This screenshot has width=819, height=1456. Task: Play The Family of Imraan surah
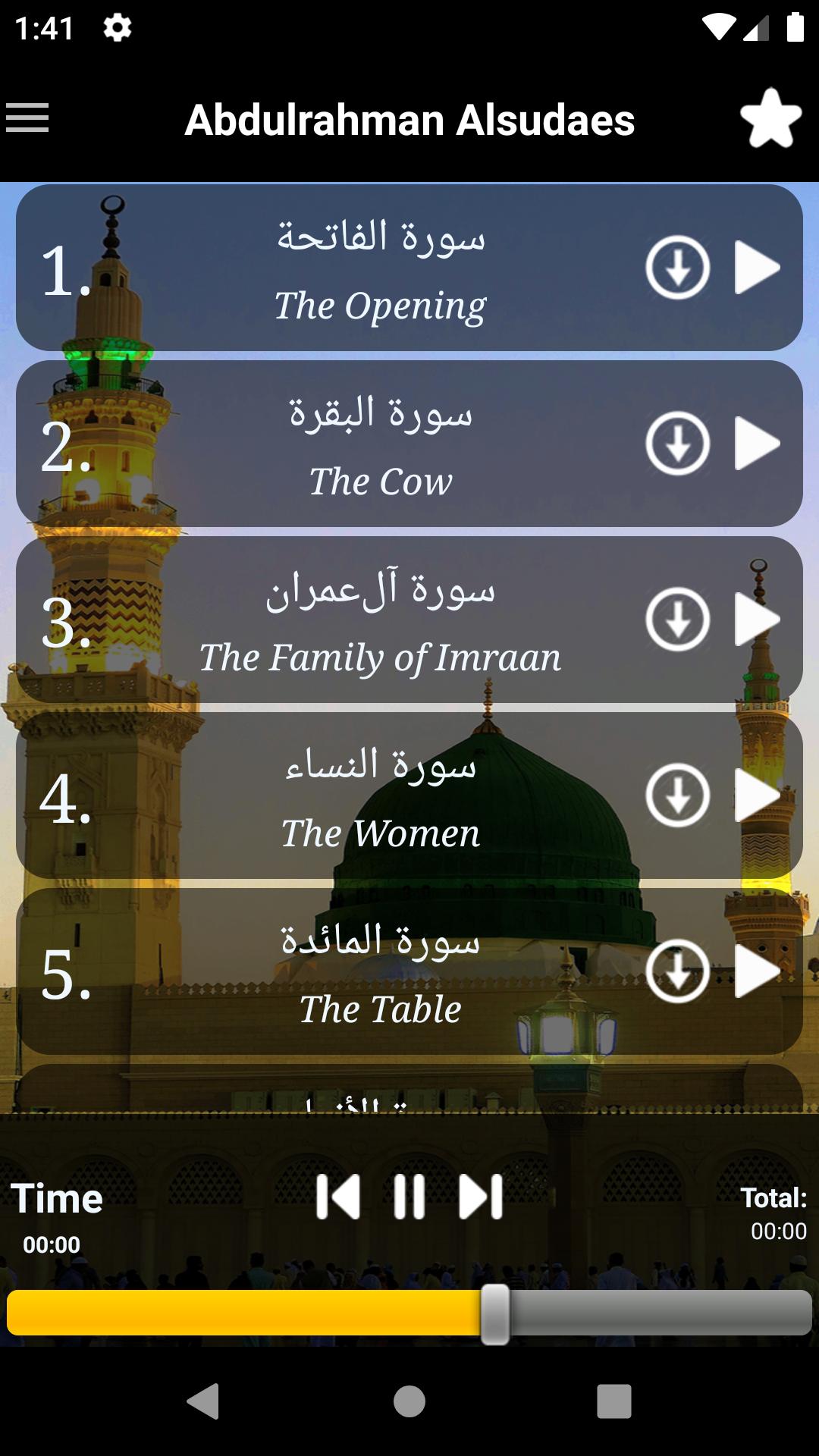click(757, 620)
